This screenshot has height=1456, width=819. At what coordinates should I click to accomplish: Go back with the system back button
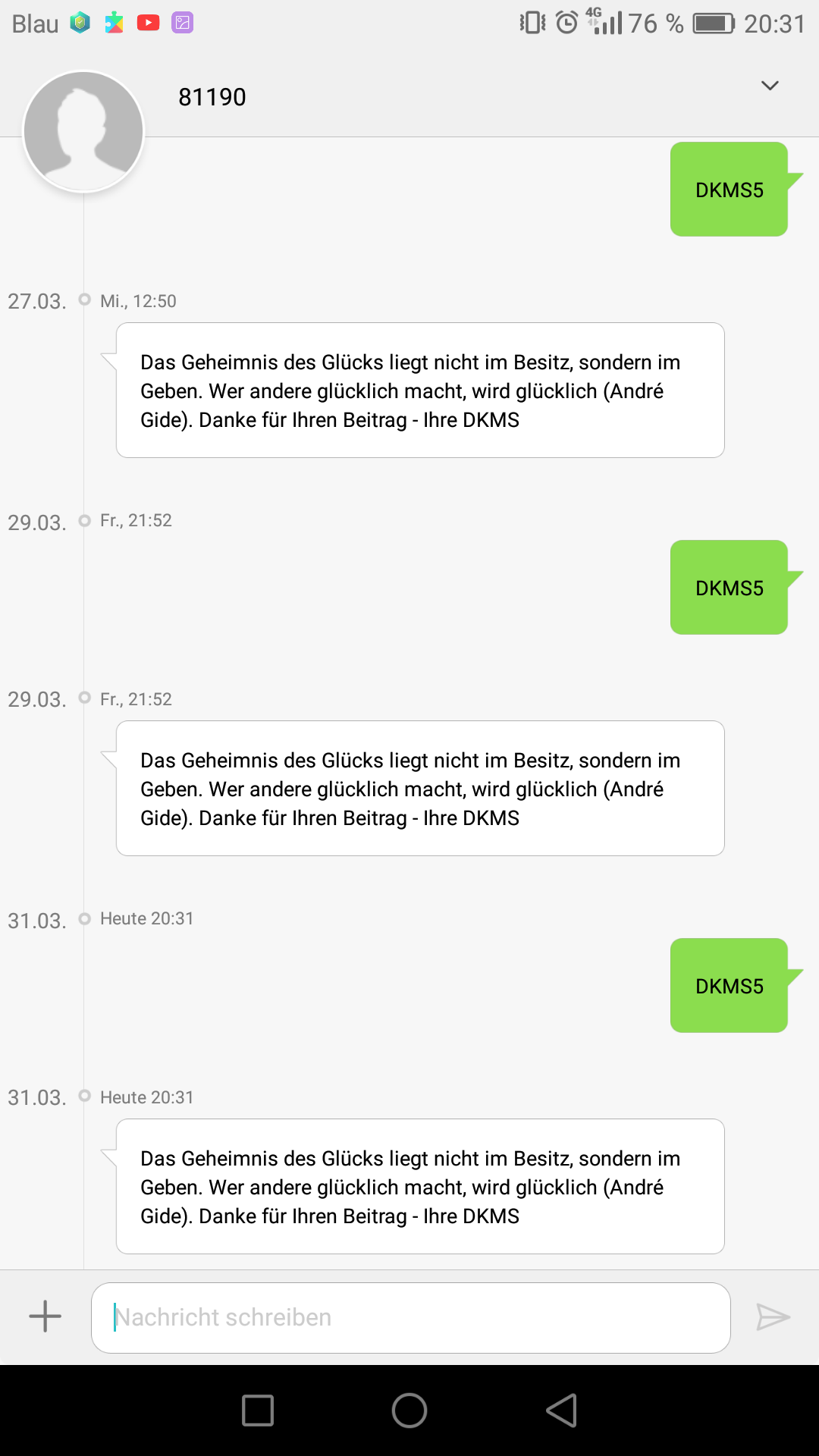pyautogui.click(x=562, y=1410)
